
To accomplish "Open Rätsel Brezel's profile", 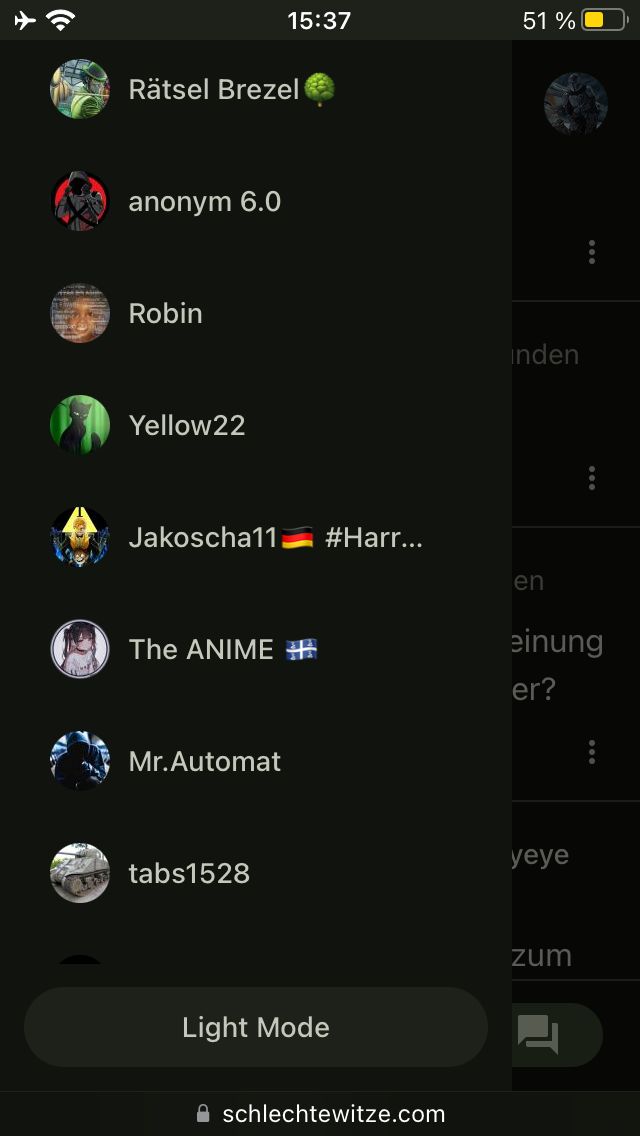I will tap(214, 90).
